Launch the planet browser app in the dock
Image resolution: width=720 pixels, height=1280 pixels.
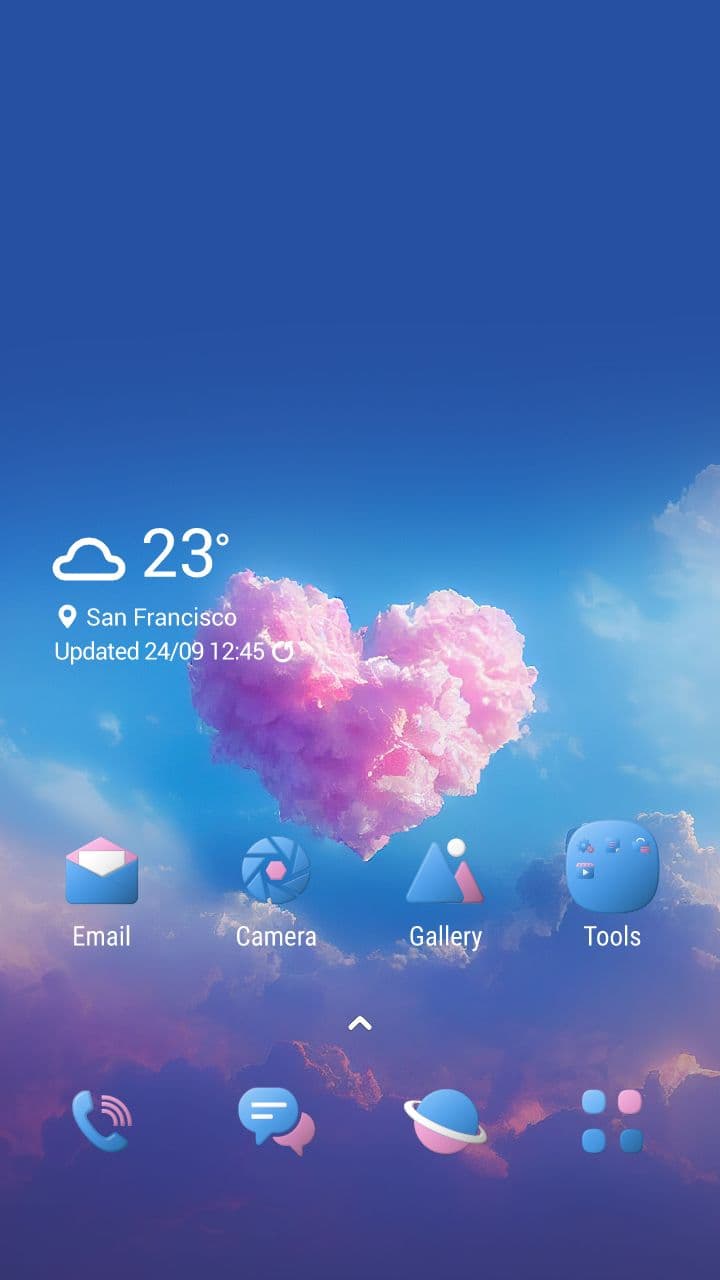coord(445,1120)
